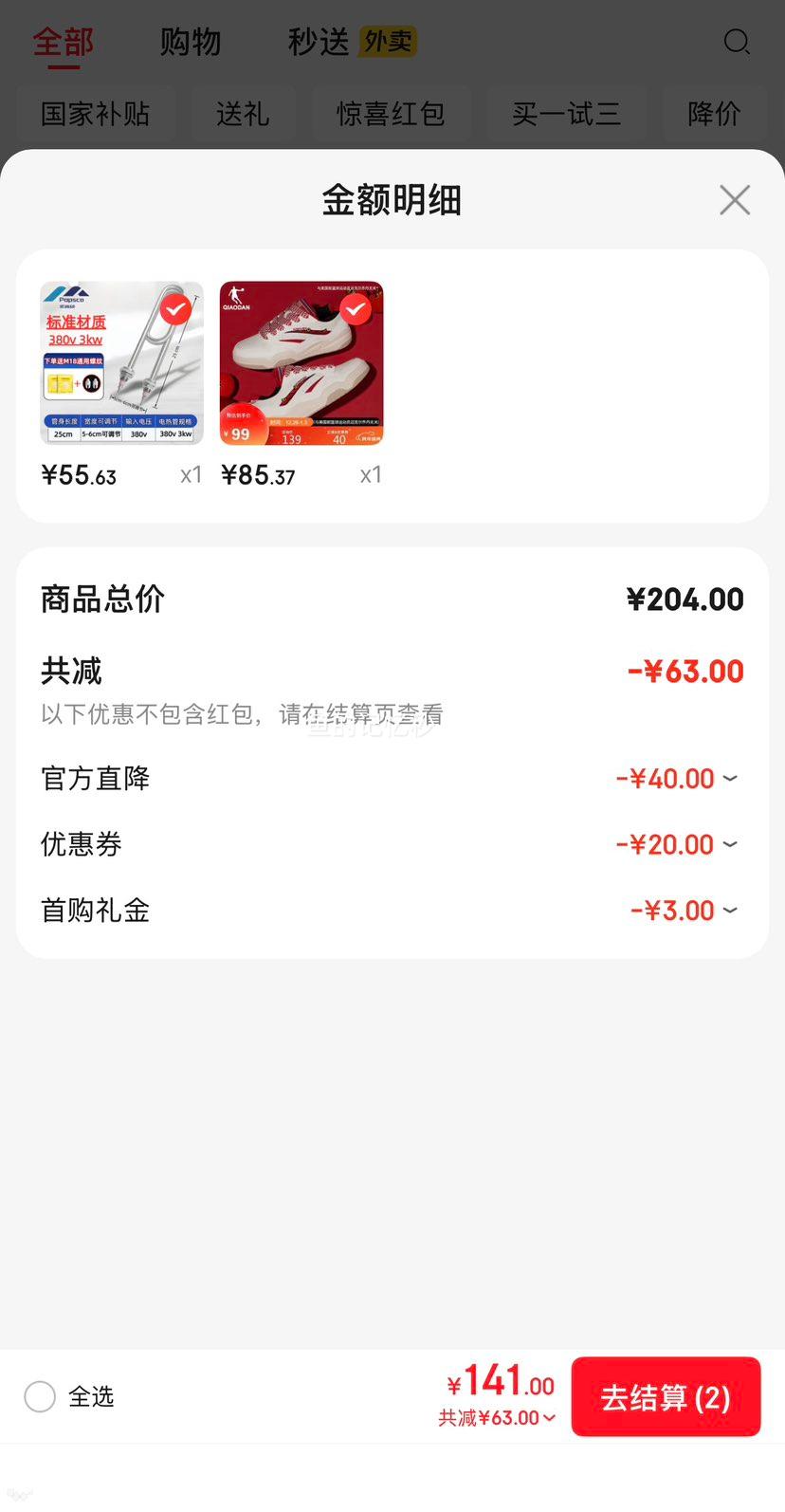Close the 金额明细 popup
Viewport: 785px width, 1512px height.
735,200
